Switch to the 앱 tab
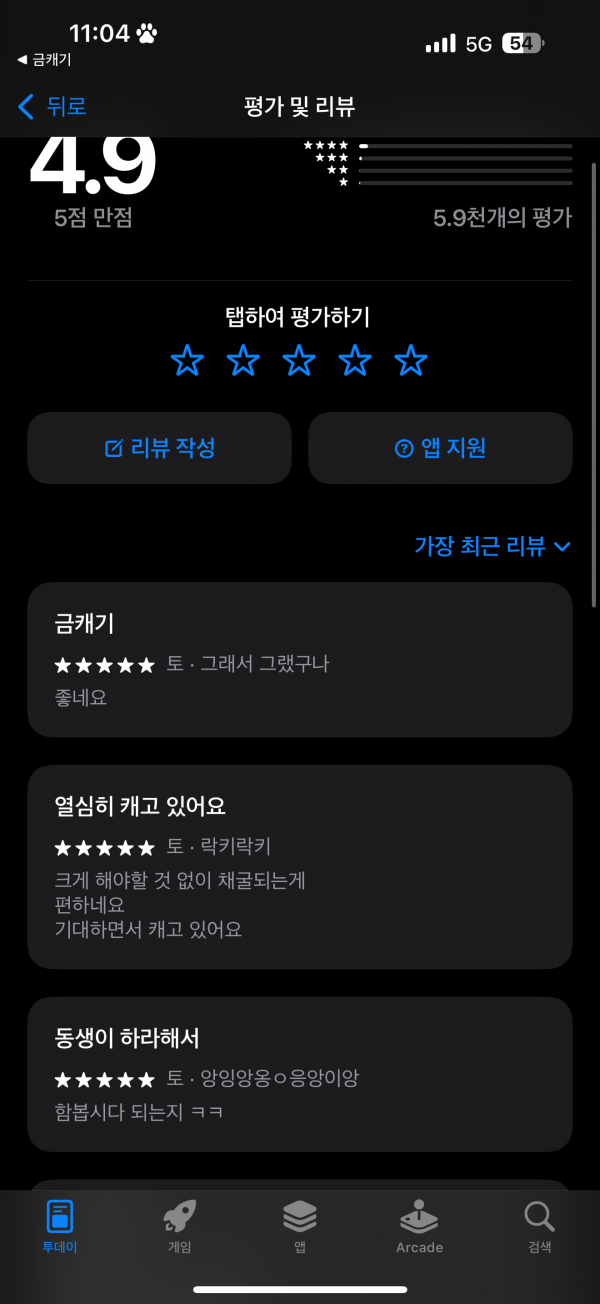Screen dimensions: 600x1304 300,1227
